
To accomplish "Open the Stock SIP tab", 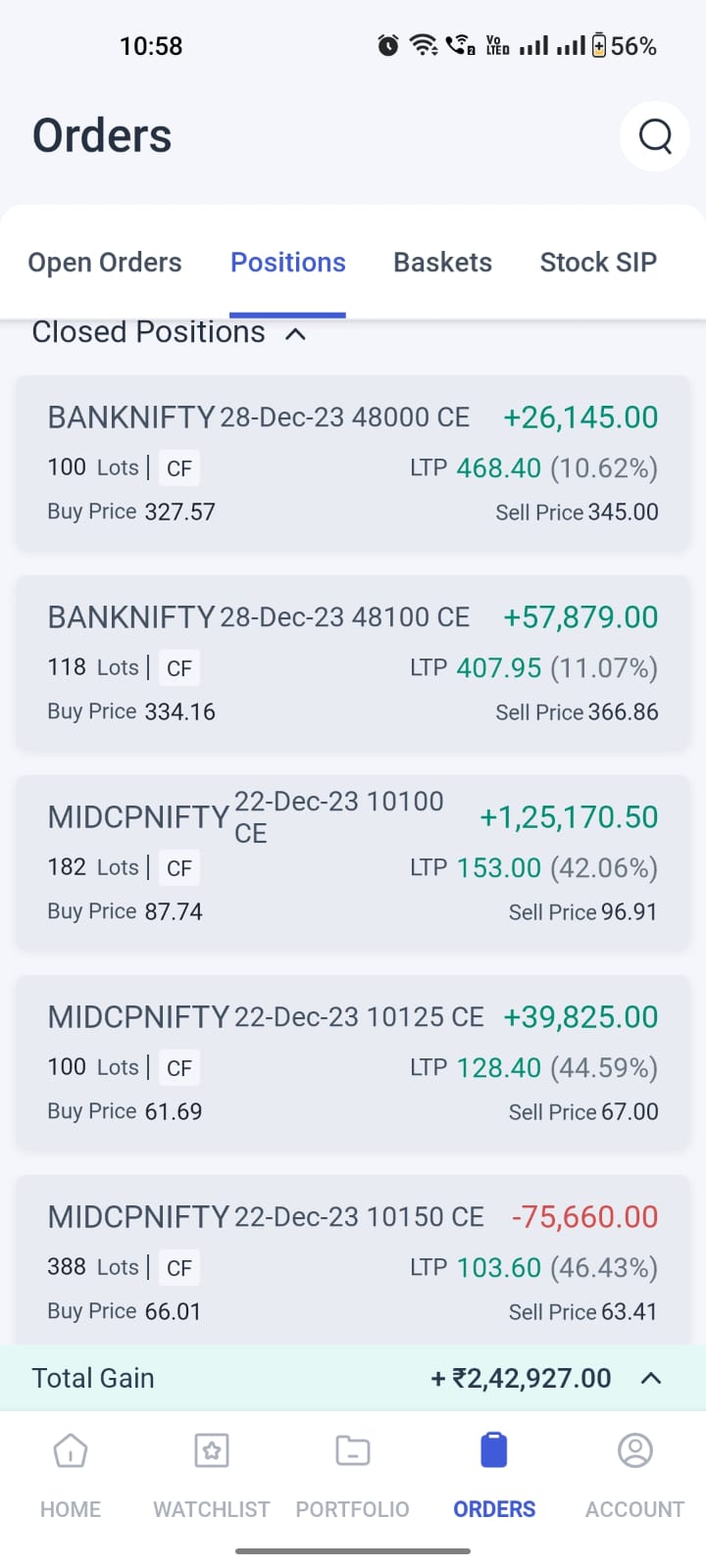I will click(598, 263).
